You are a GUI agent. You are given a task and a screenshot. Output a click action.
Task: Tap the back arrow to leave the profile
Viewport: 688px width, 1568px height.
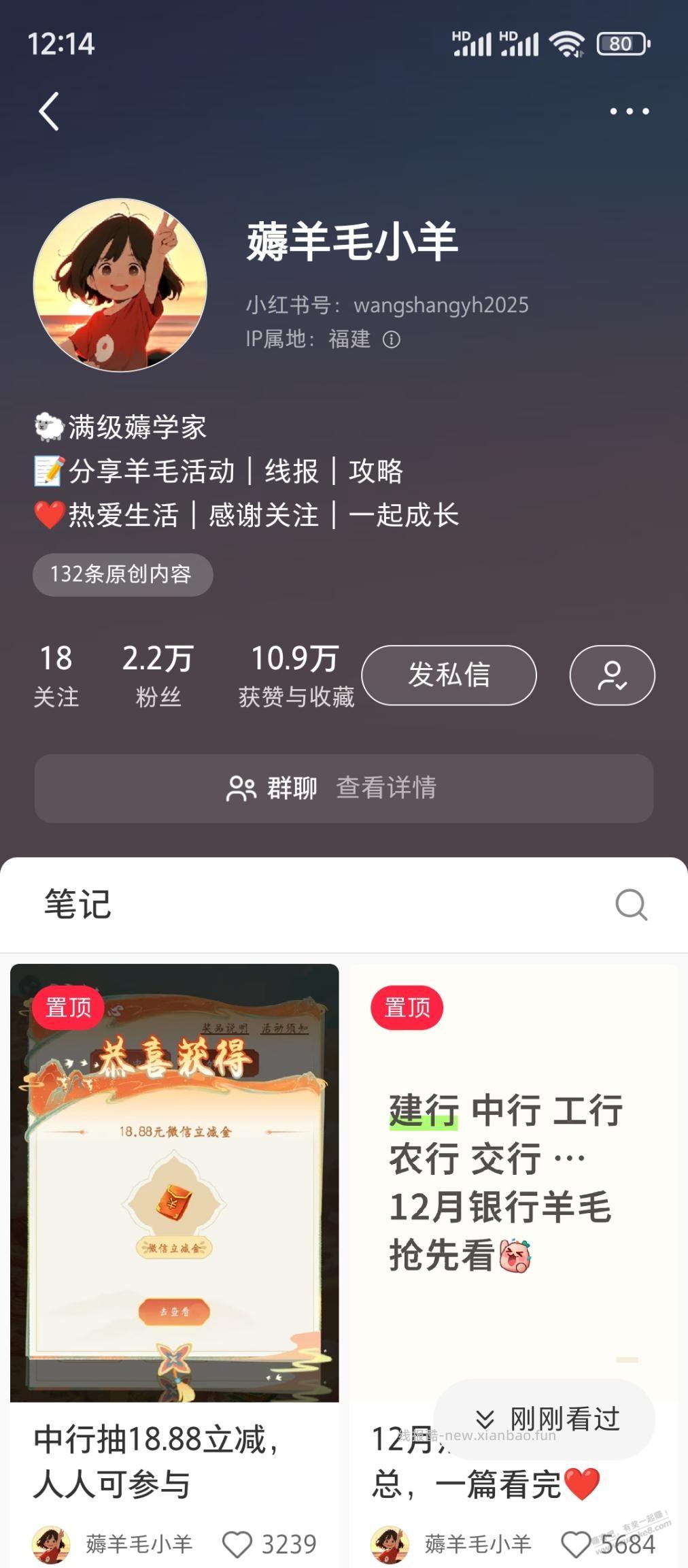(x=49, y=112)
